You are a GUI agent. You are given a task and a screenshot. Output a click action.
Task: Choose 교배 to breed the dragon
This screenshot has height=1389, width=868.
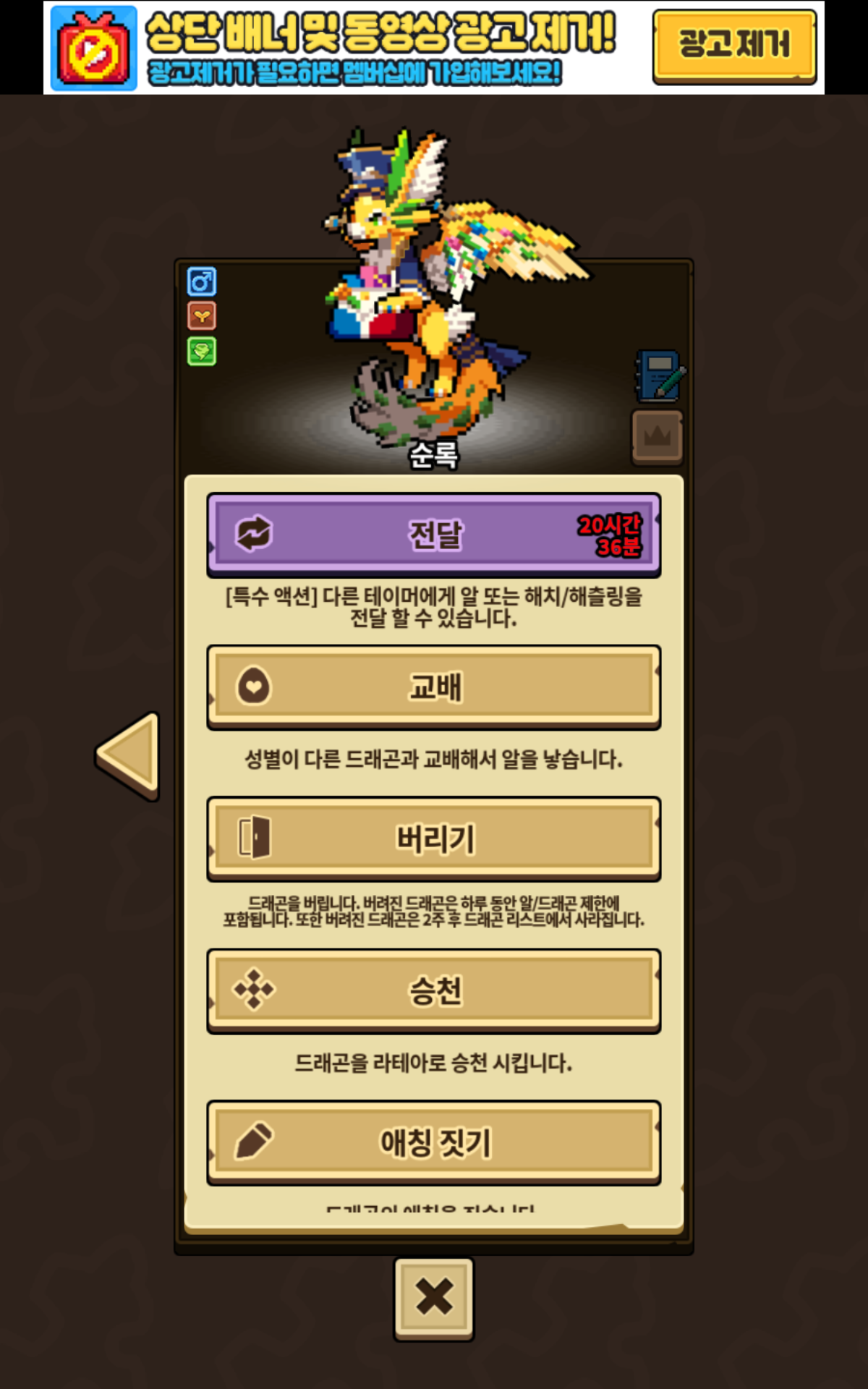[433, 687]
